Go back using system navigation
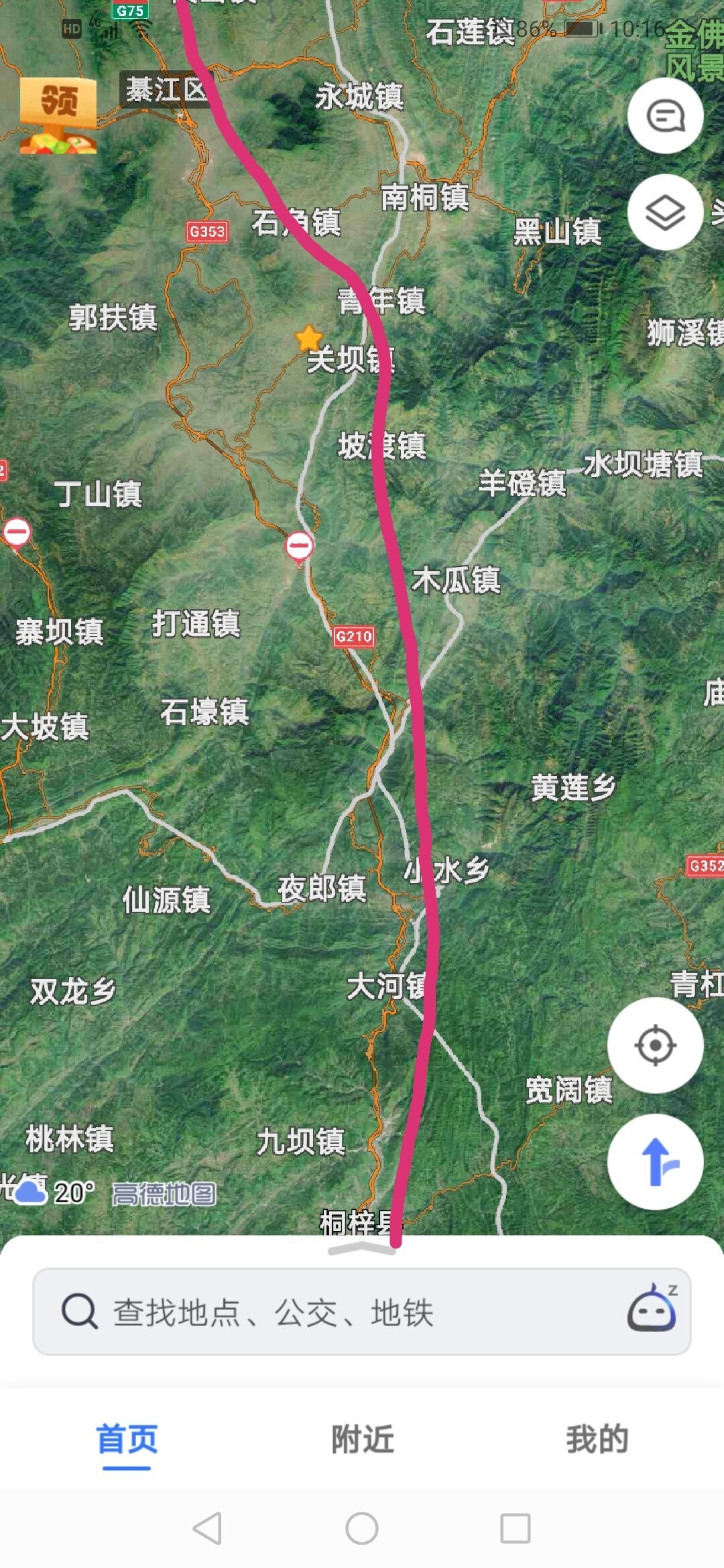Screen dimensions: 724x1568 [x=208, y=1528]
